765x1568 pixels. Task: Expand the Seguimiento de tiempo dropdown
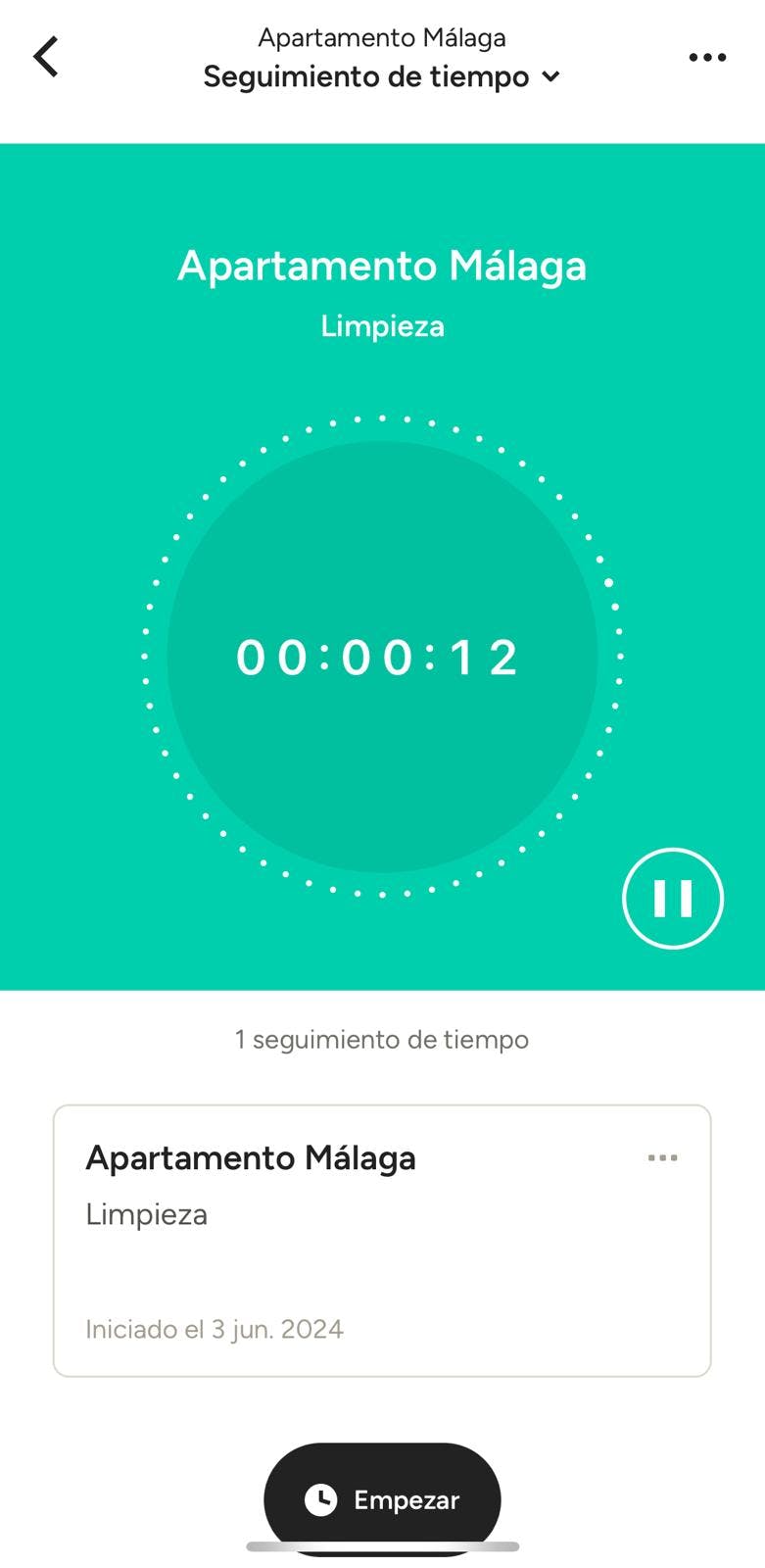pyautogui.click(x=381, y=76)
